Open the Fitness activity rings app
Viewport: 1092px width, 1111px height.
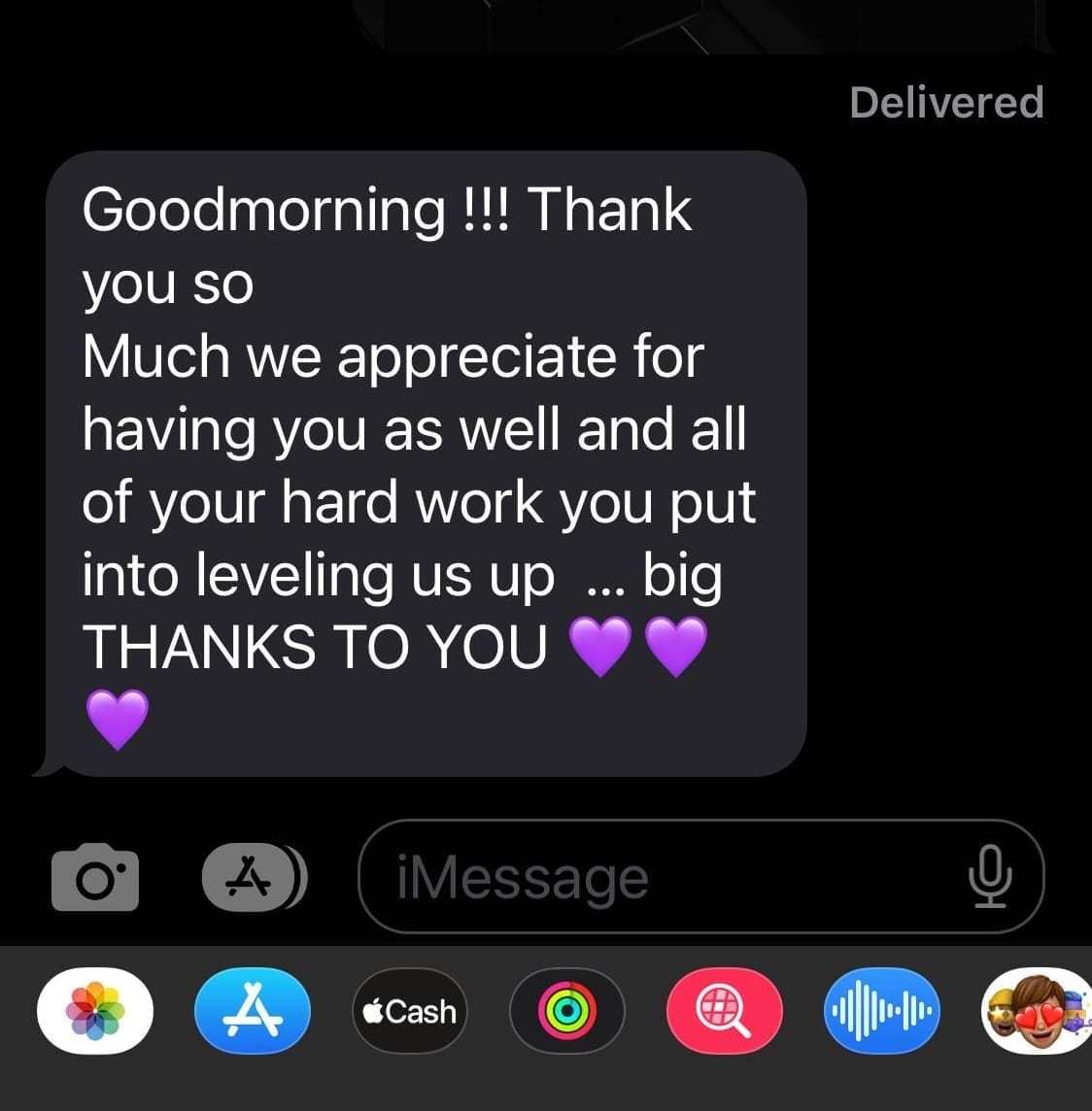click(x=566, y=1011)
